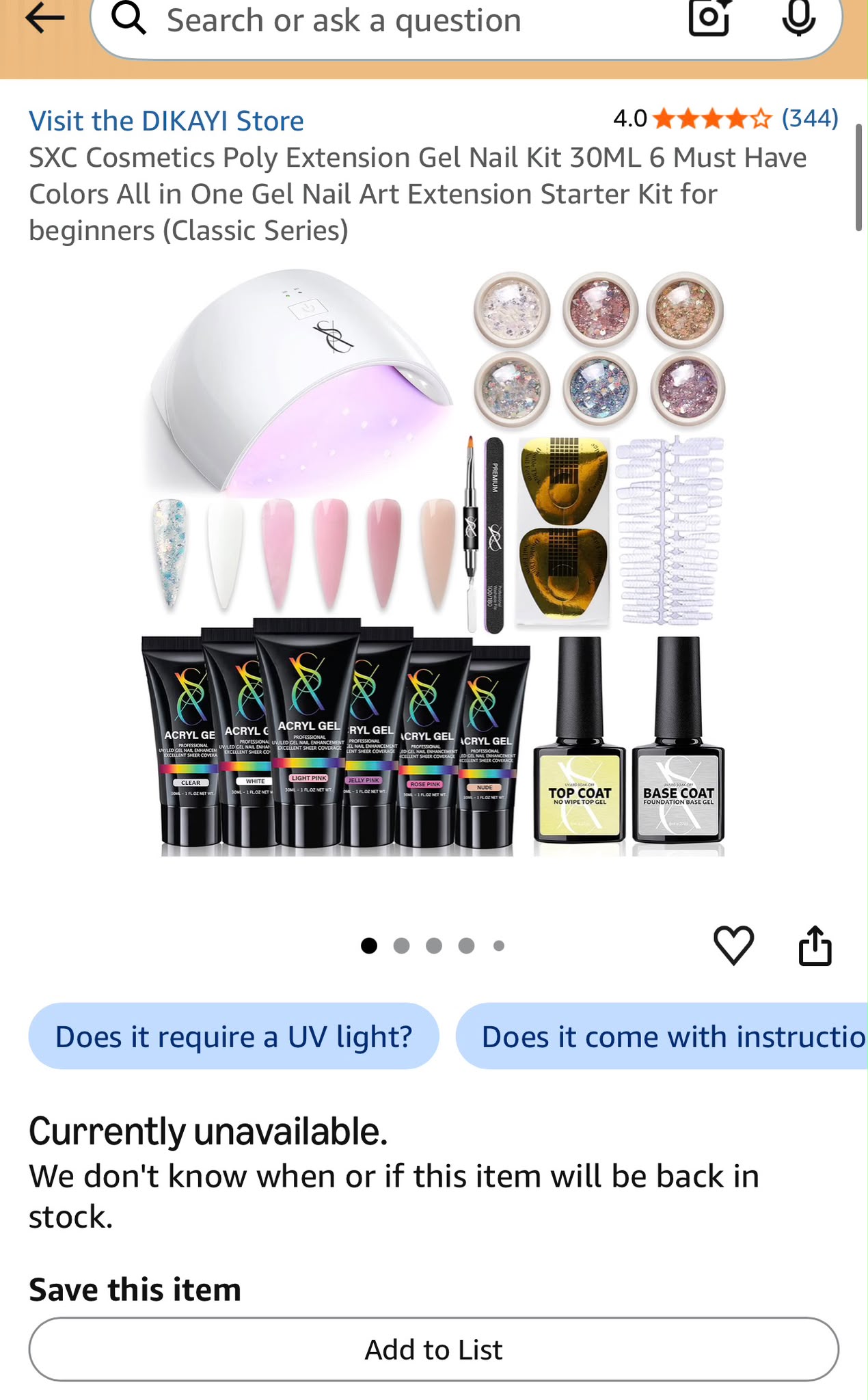The width and height of the screenshot is (868, 1400).
Task: Start voice search with the microphone
Action: [x=798, y=18]
